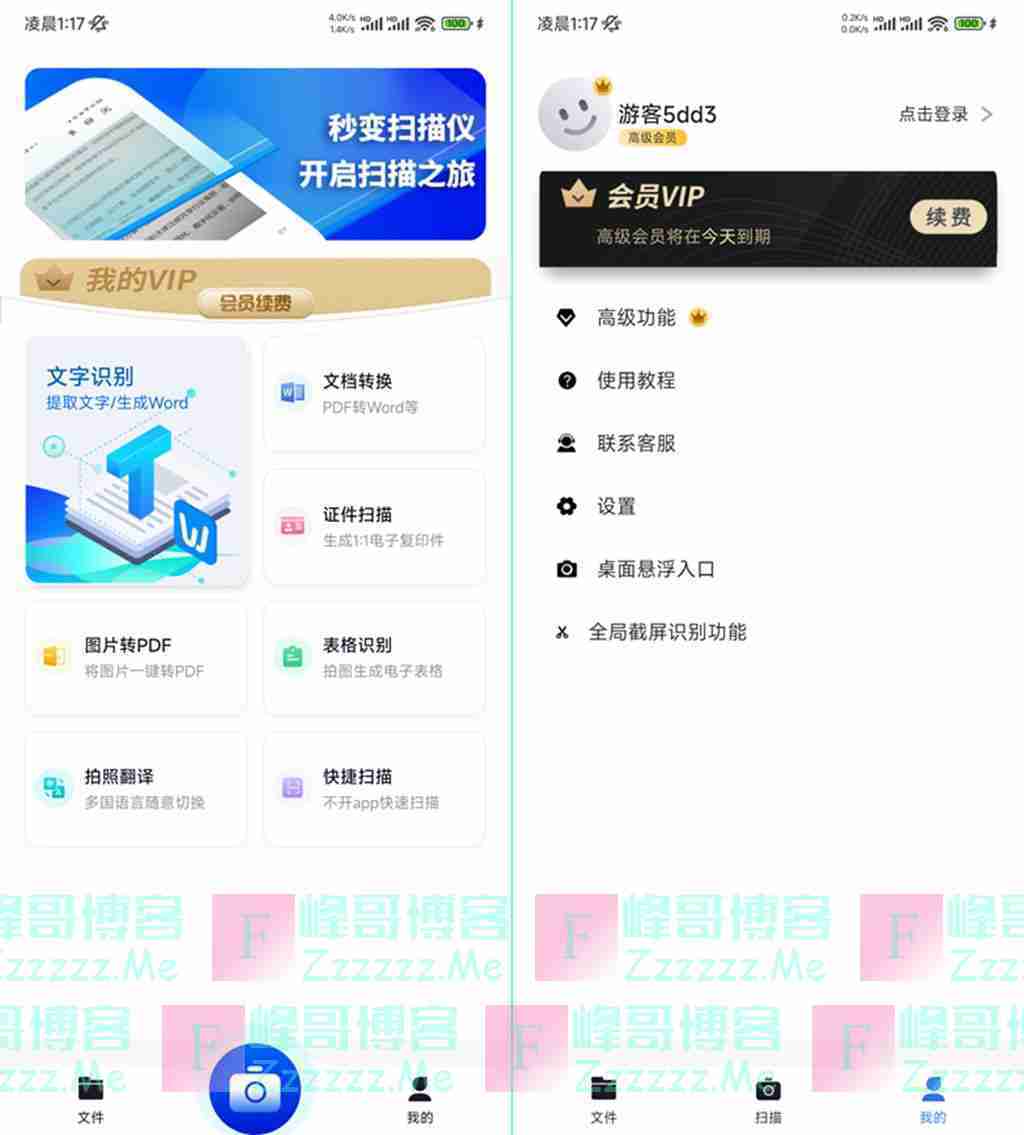Open 设置 settings
The height and width of the screenshot is (1135, 1024).
coord(616,507)
